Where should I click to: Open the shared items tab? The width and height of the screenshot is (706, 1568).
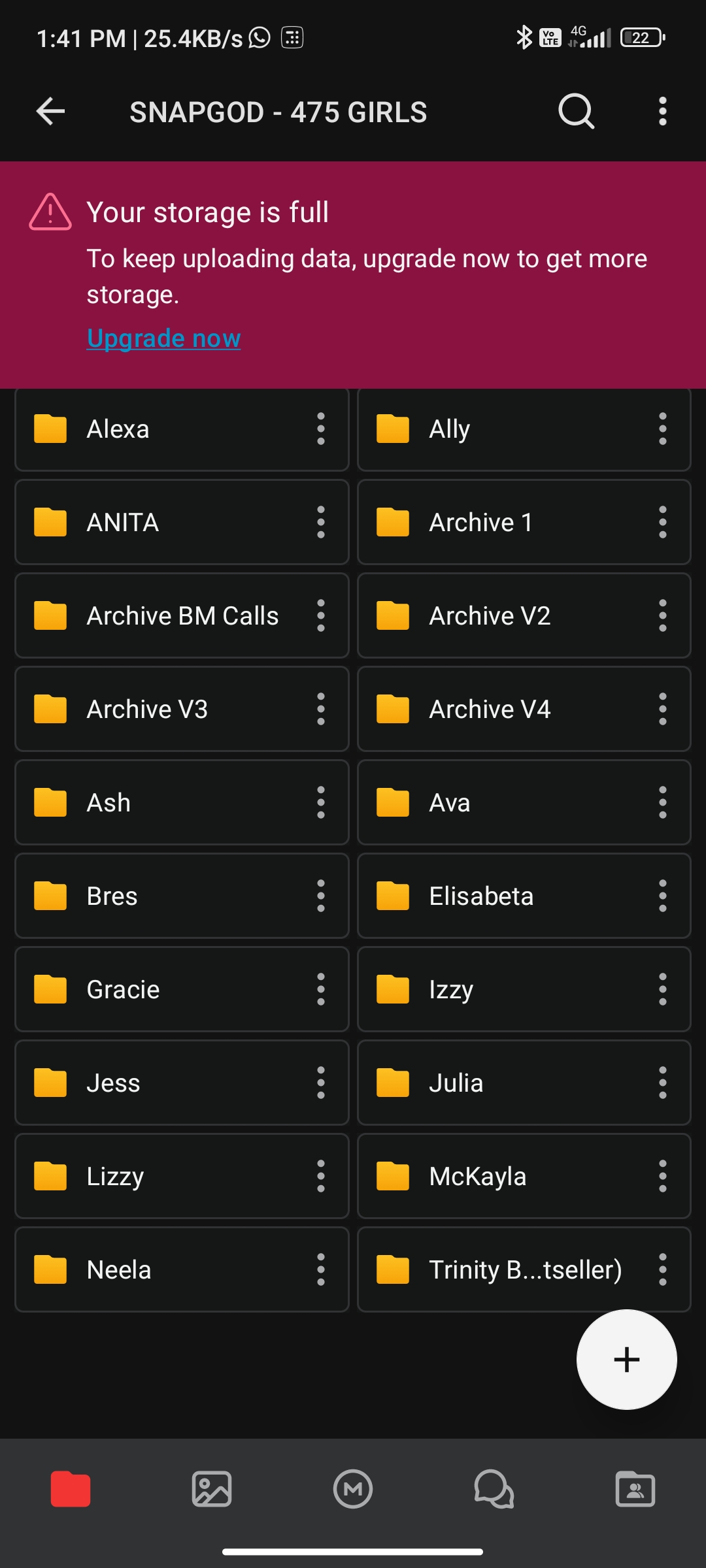(x=635, y=1489)
